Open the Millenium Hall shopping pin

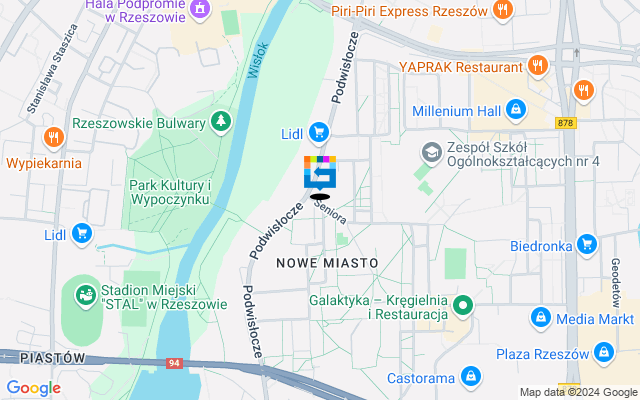click(515, 108)
